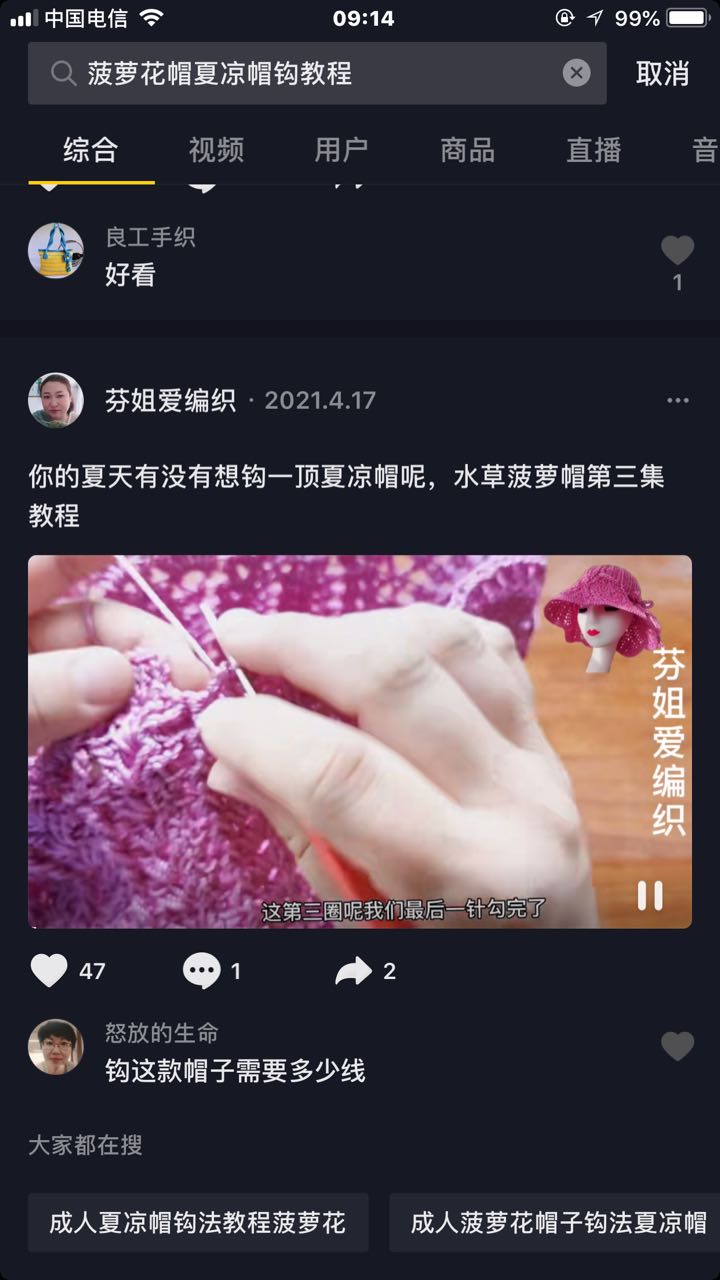
Task: Tap the search field with 菠萝花帽夏凉帽钩教程
Action: pos(300,73)
